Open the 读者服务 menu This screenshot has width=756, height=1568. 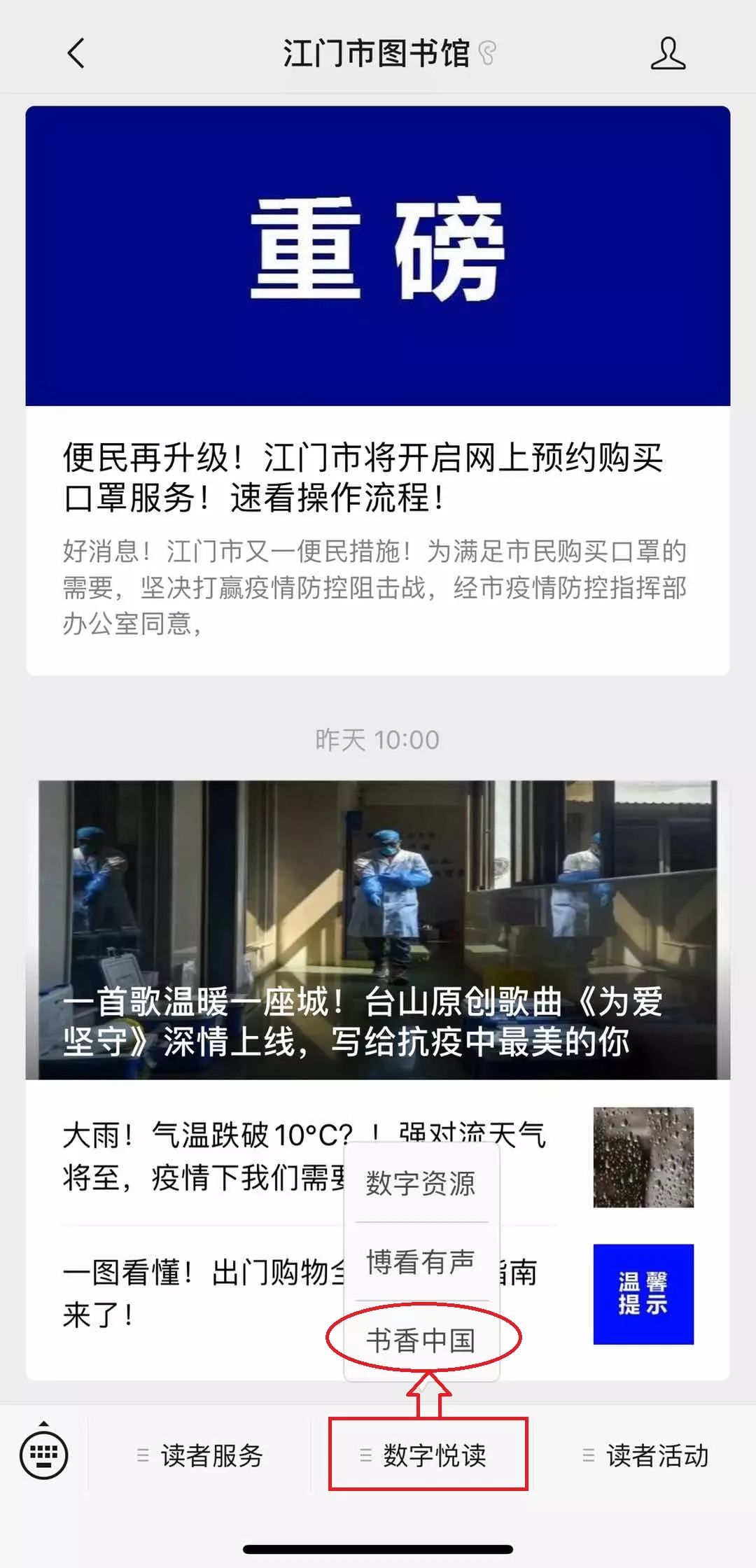coord(200,1456)
